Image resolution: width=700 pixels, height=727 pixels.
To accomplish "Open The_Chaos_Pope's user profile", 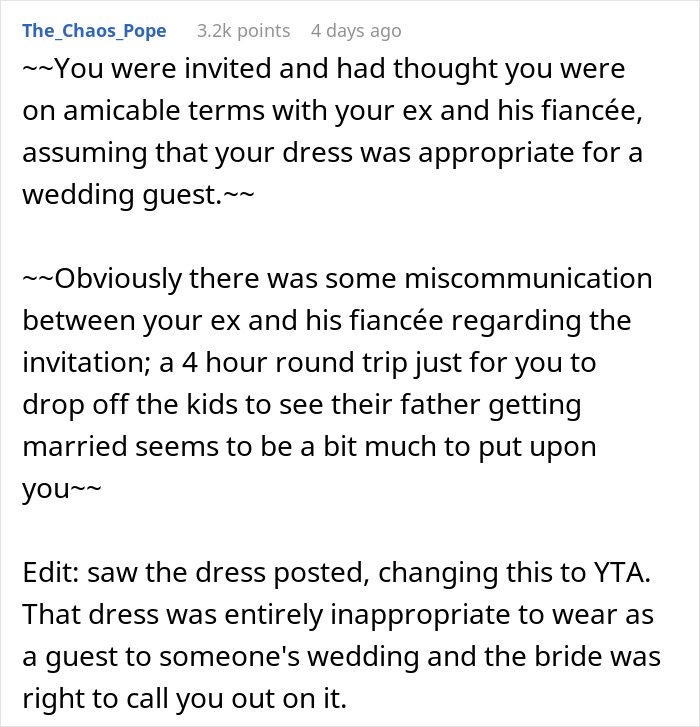I will pyautogui.click(x=94, y=31).
